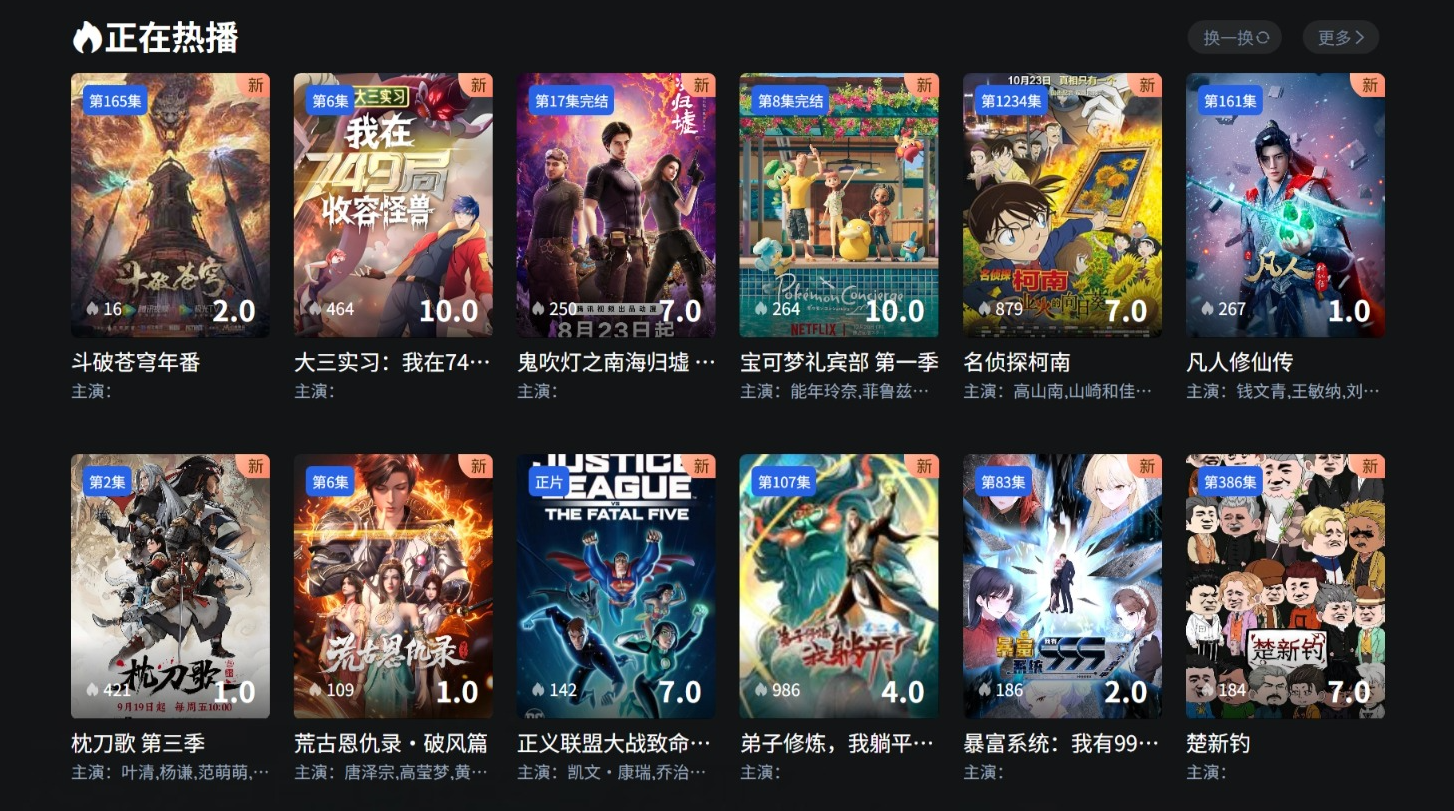The height and width of the screenshot is (811, 1454).
Task: Open 宝可梦礼宾部 第一季 poster
Action: coord(839,205)
